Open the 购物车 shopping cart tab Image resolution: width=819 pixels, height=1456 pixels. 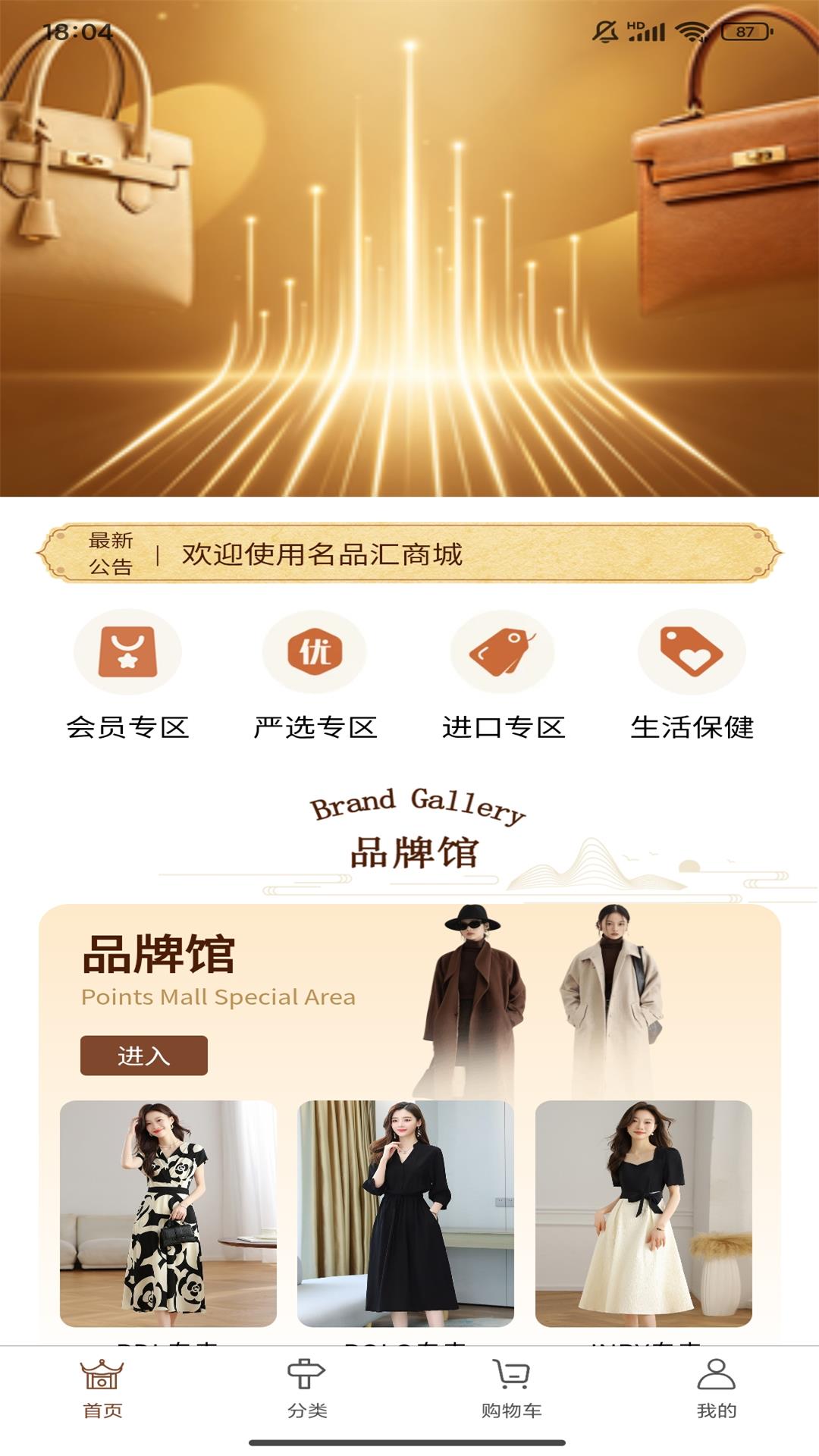(512, 1389)
